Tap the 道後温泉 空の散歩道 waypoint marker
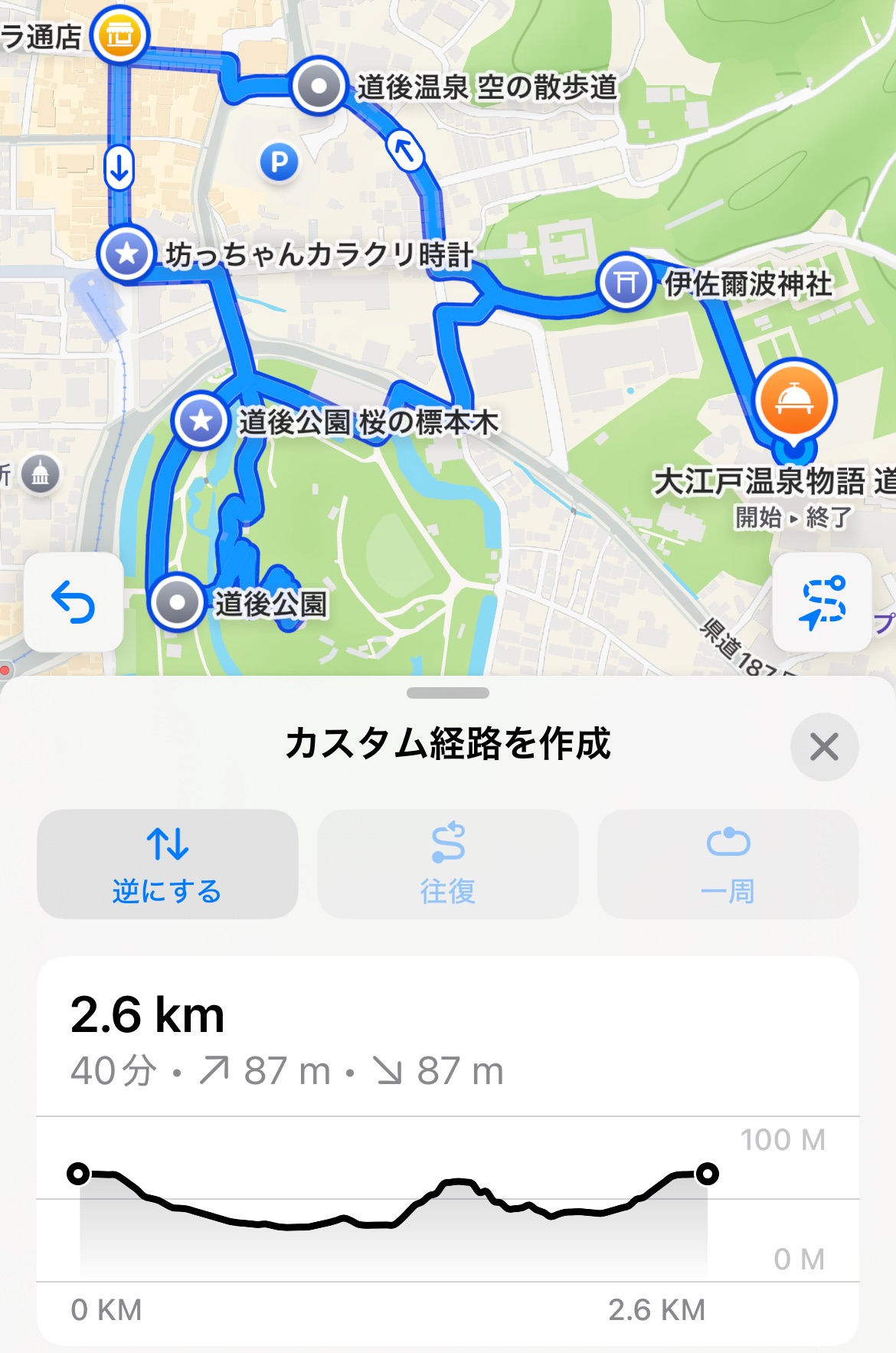 click(319, 87)
